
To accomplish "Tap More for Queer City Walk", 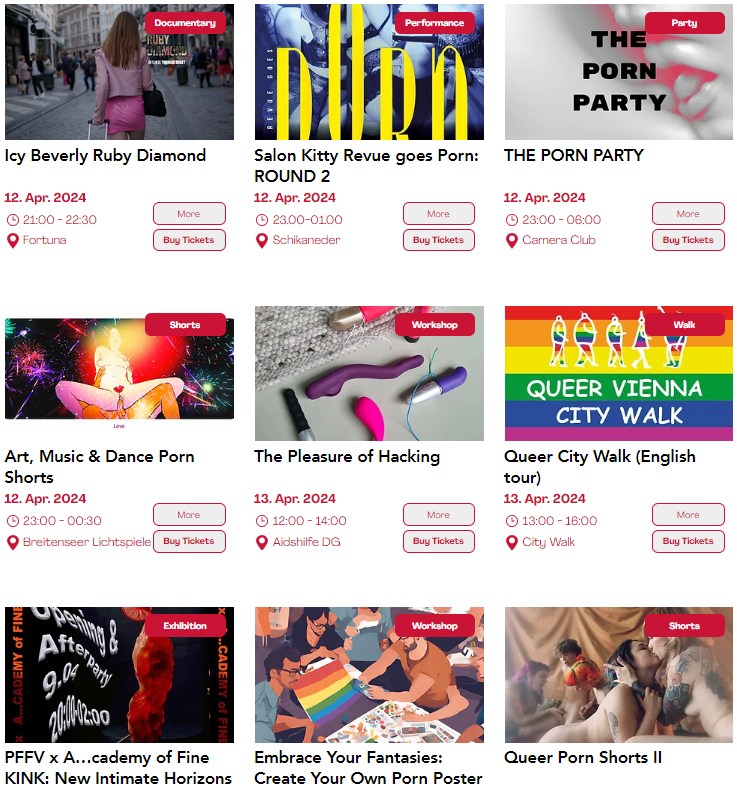I will tap(688, 515).
